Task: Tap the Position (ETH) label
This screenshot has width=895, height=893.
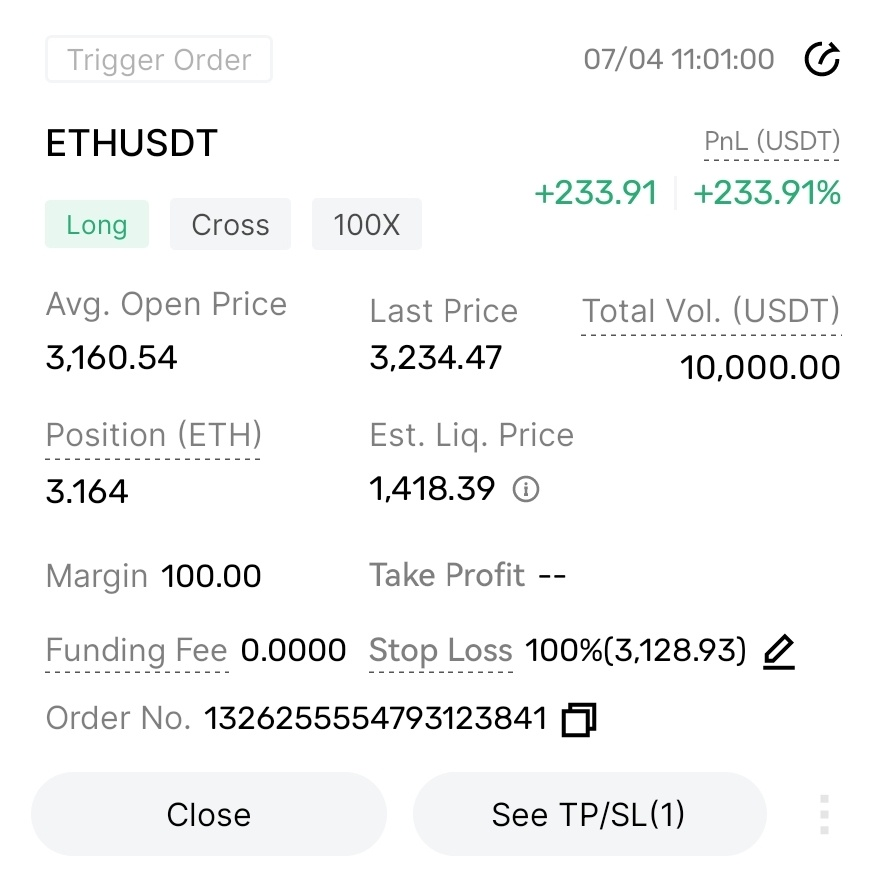Action: 153,436
